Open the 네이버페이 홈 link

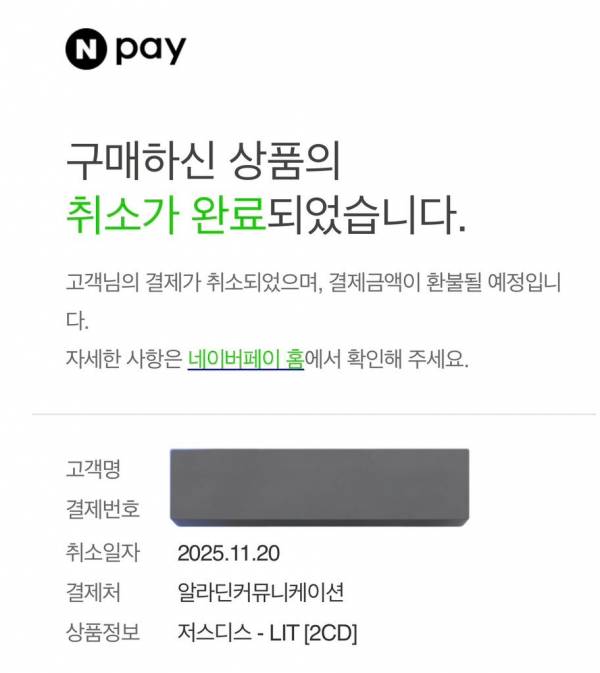pyautogui.click(x=245, y=359)
